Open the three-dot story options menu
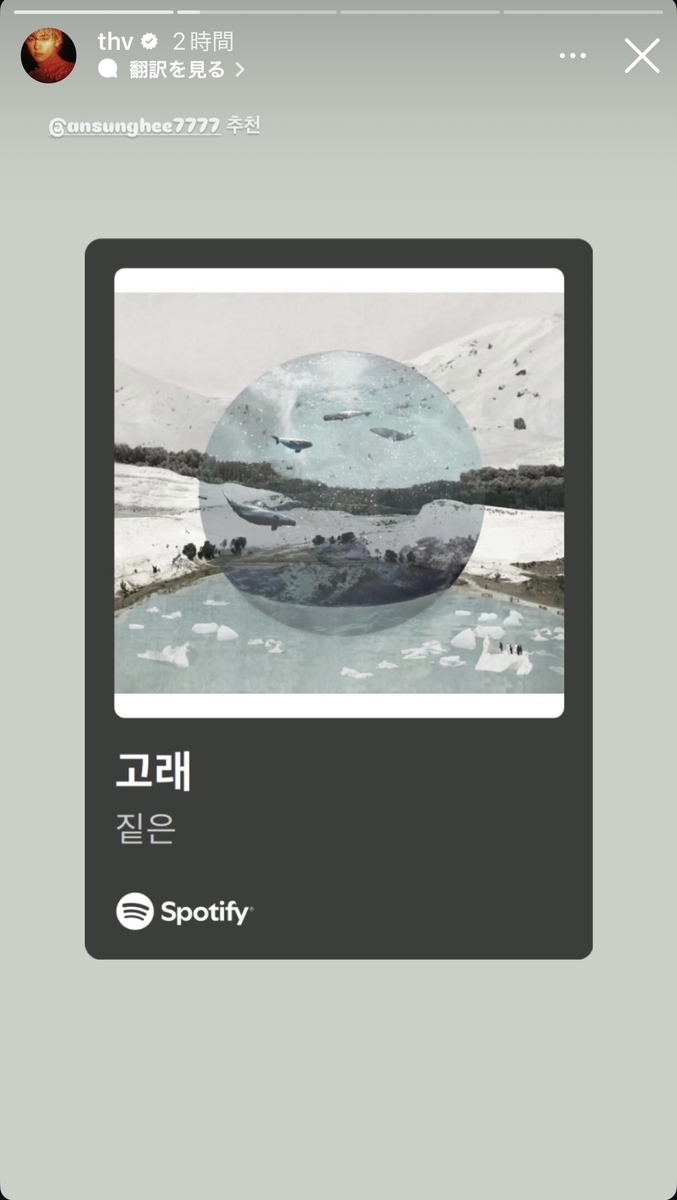Viewport: 677px width, 1200px height. [573, 56]
